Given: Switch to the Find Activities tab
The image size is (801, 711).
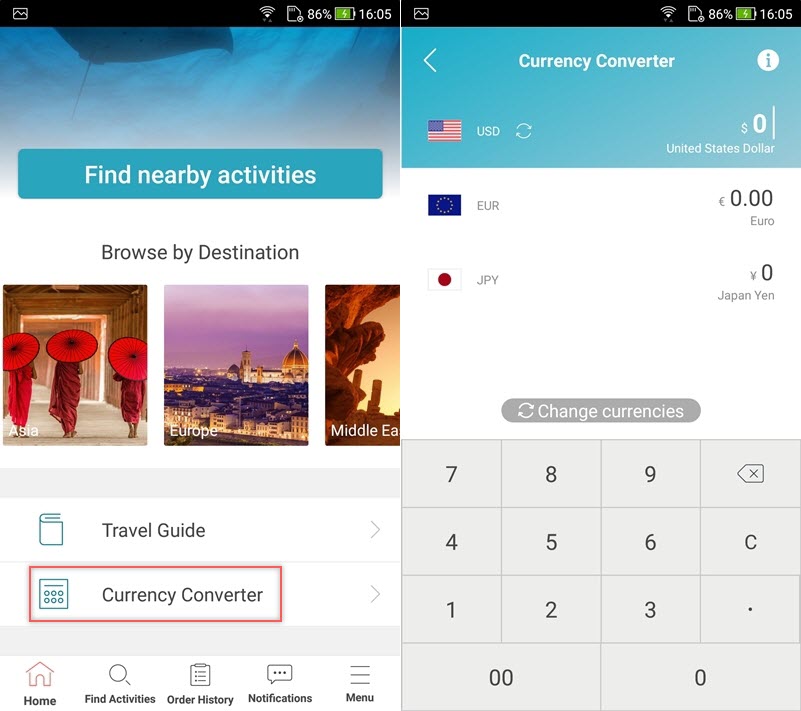Looking at the screenshot, I should coord(120,684).
